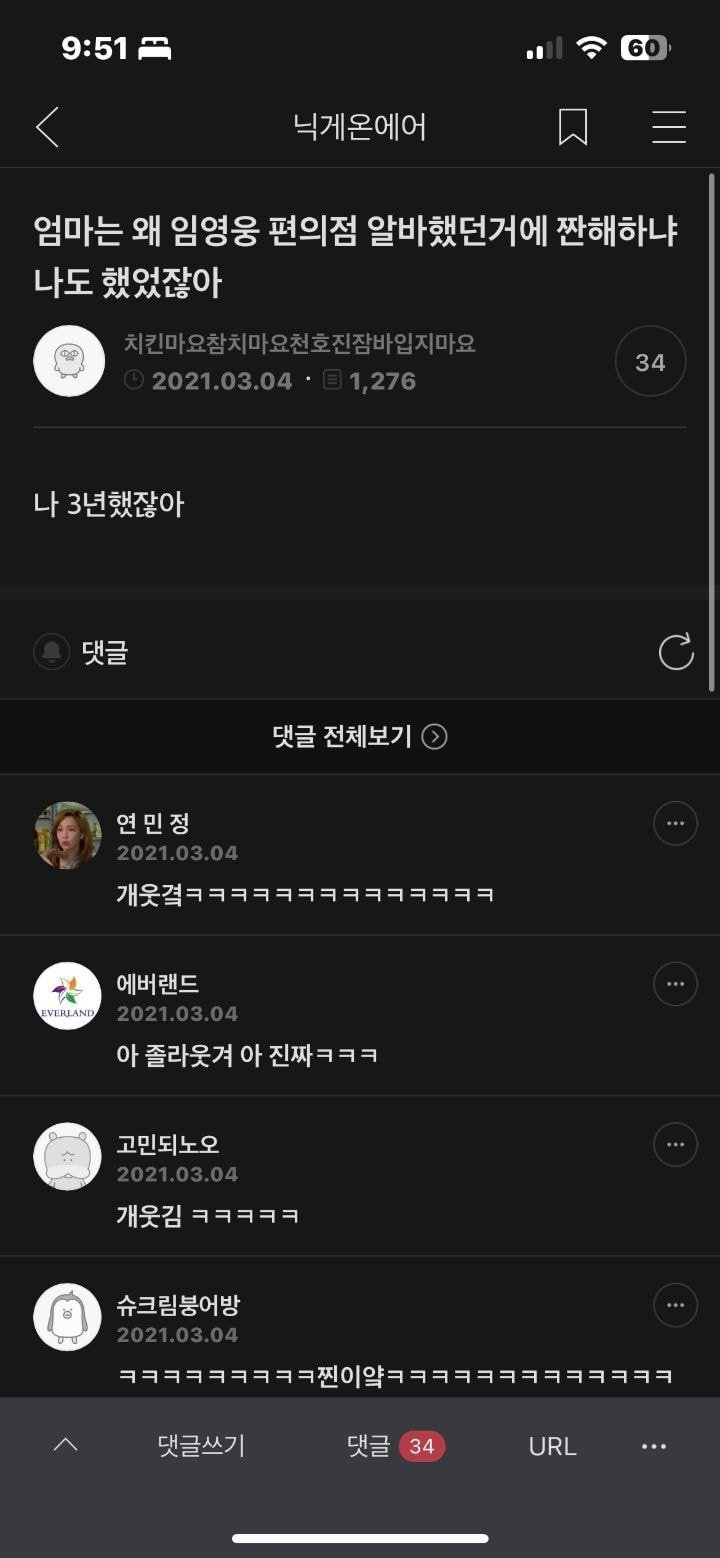This screenshot has height=1558, width=720.
Task: Refresh the comments
Action: click(x=676, y=652)
